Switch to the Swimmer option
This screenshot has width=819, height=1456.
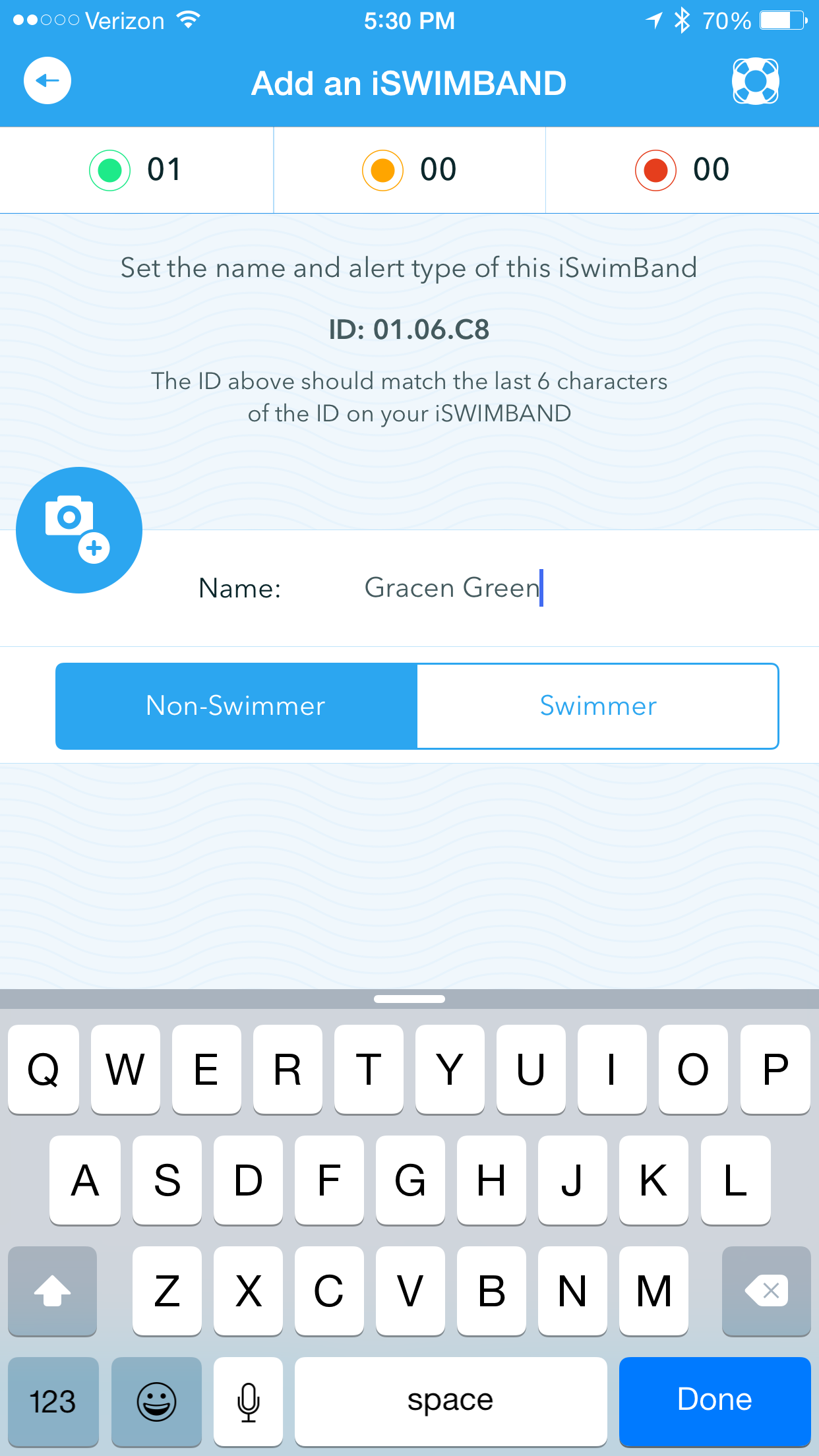[x=598, y=706]
